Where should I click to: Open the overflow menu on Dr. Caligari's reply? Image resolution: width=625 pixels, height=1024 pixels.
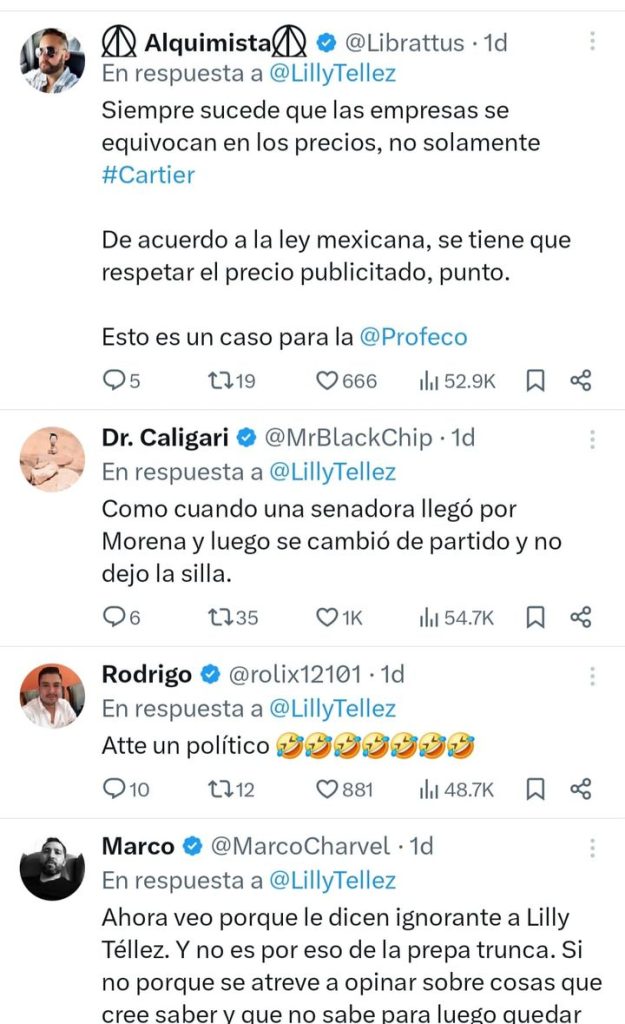(x=593, y=438)
